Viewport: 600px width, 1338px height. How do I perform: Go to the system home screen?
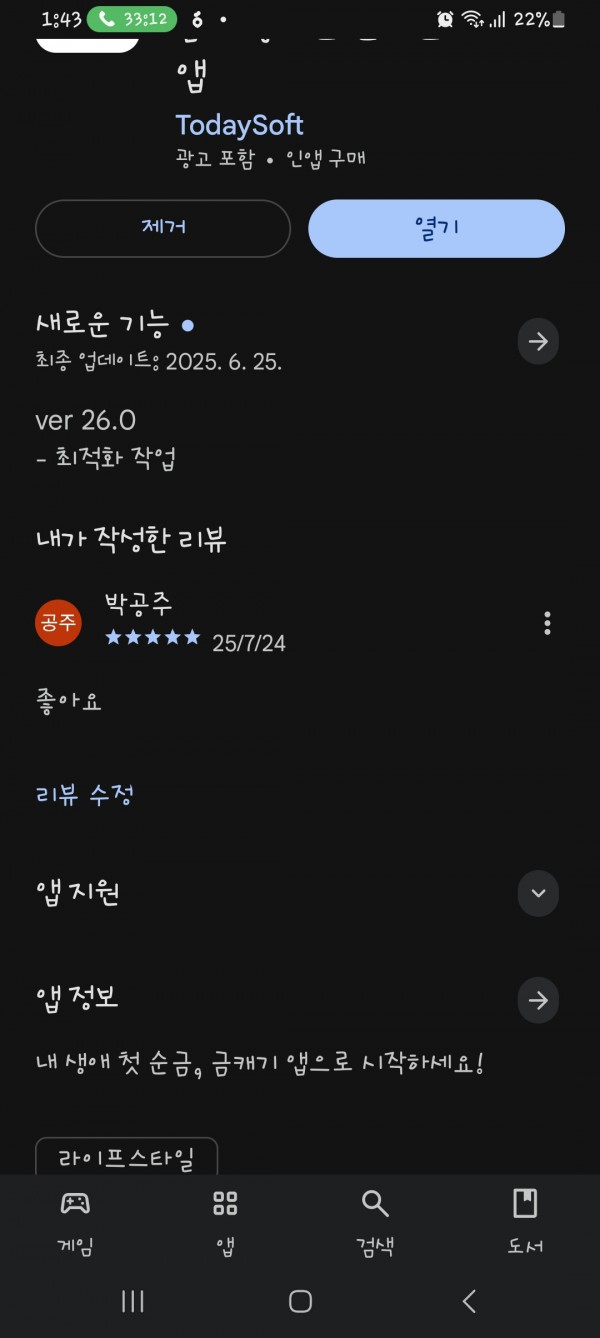pos(300,1301)
